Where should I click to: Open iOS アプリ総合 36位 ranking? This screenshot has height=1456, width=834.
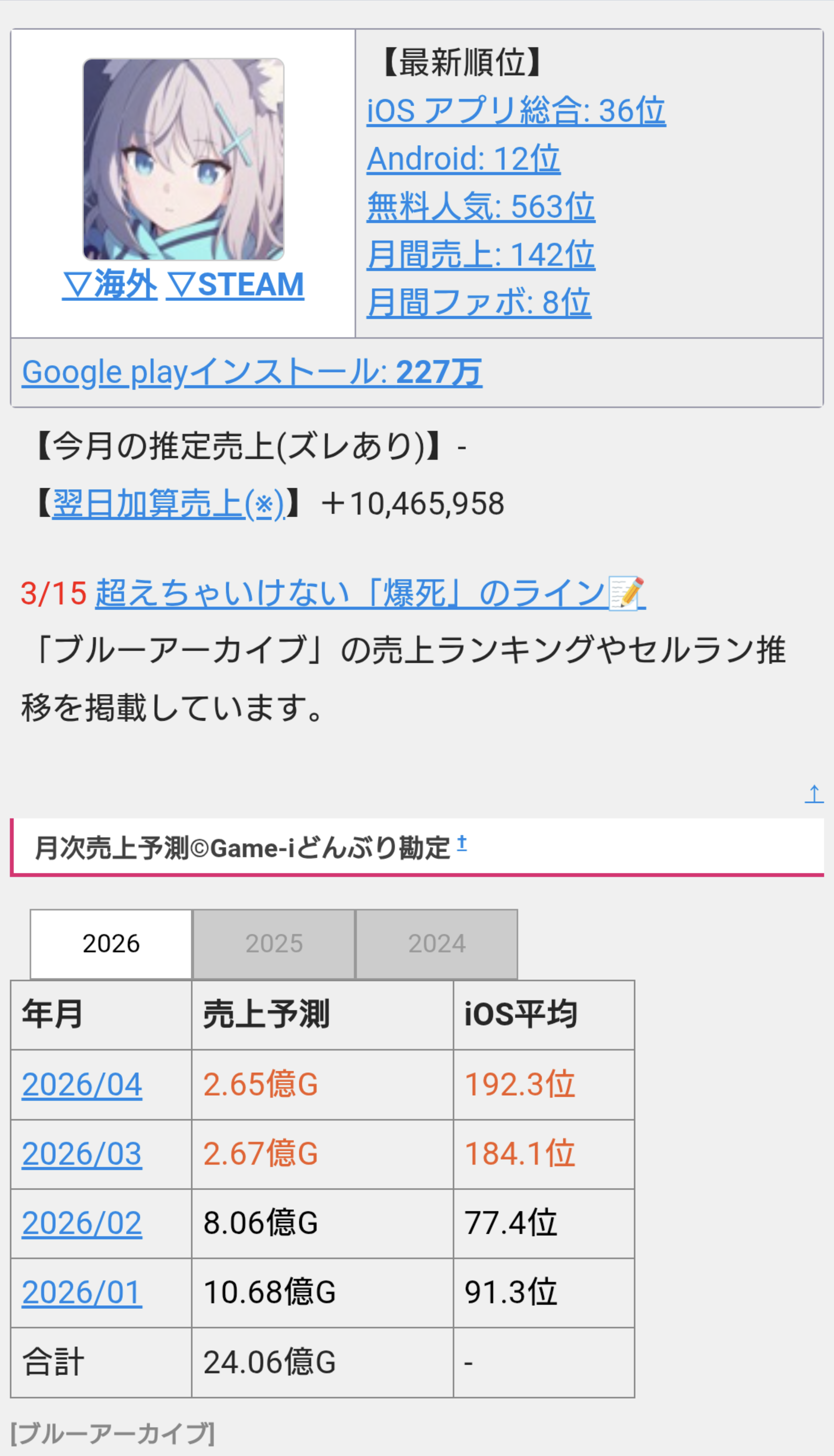pyautogui.click(x=515, y=110)
